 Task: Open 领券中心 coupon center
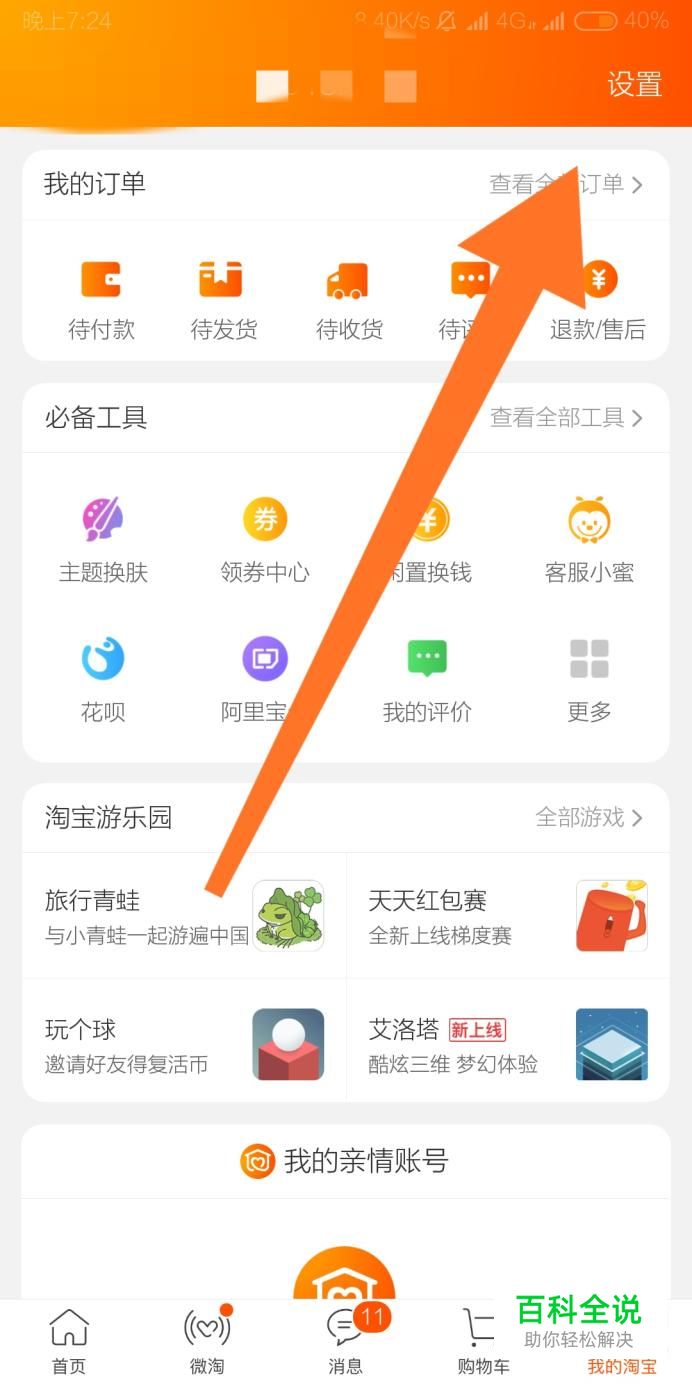pos(265,541)
